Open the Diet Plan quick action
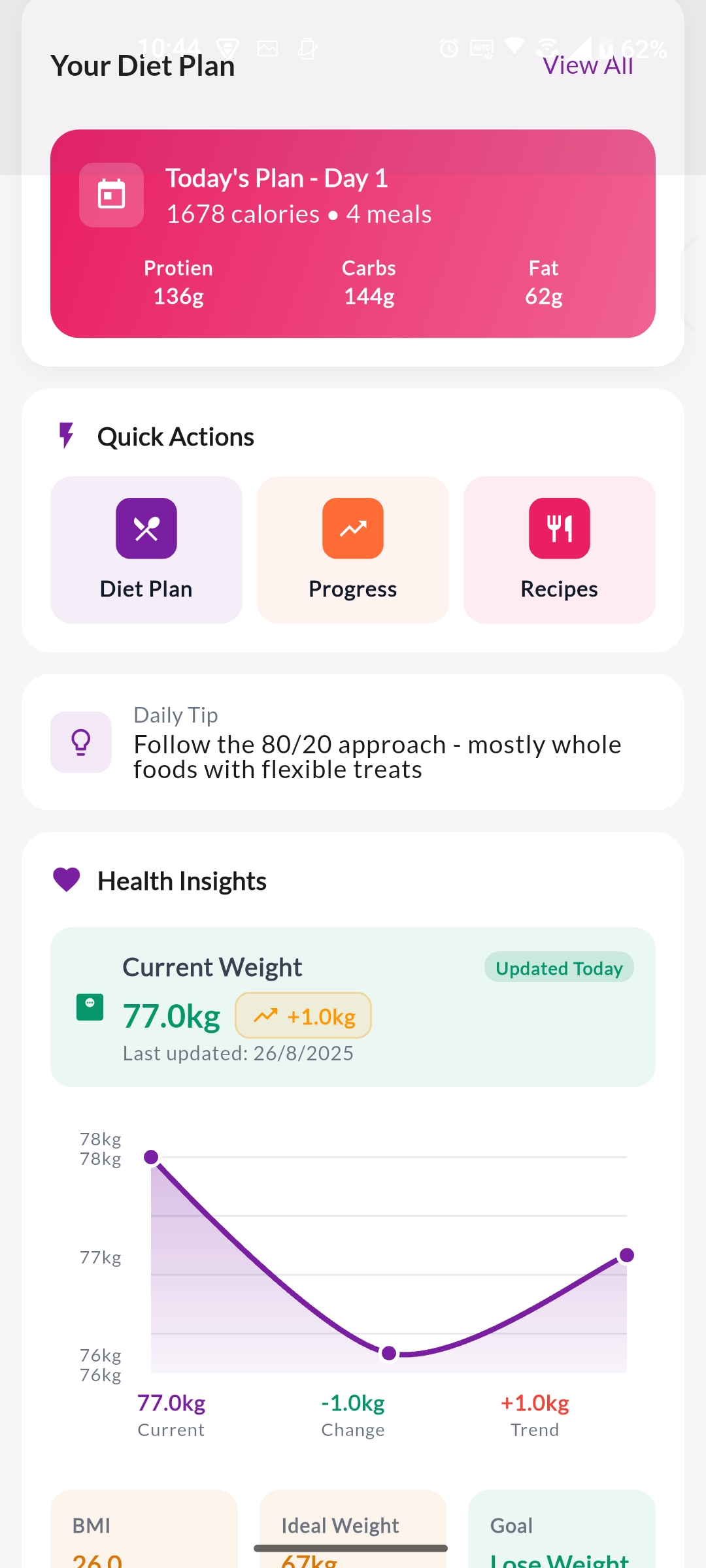Viewport: 706px width, 1568px height. [146, 549]
